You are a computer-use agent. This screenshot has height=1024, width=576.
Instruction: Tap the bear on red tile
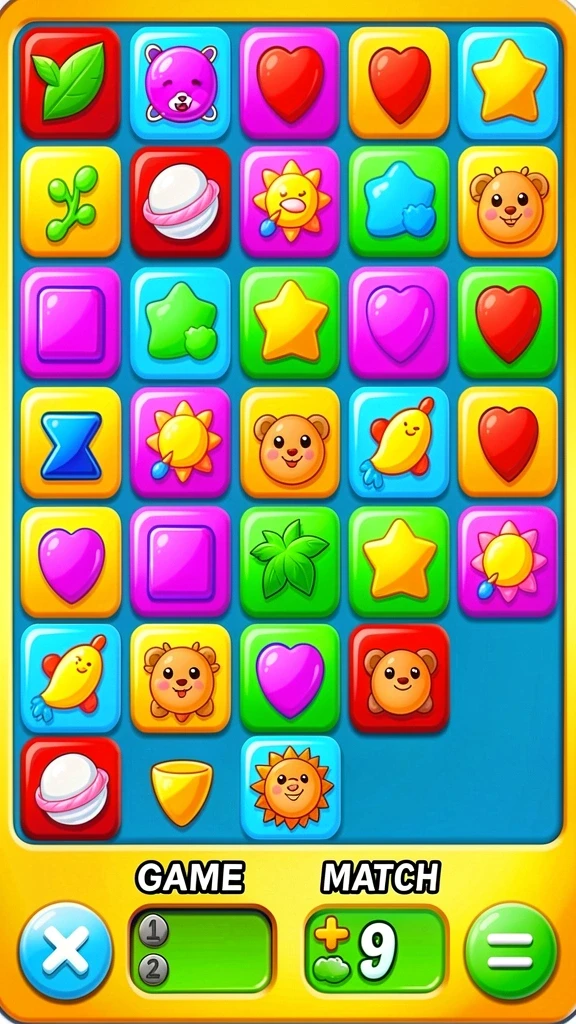pyautogui.click(x=399, y=678)
